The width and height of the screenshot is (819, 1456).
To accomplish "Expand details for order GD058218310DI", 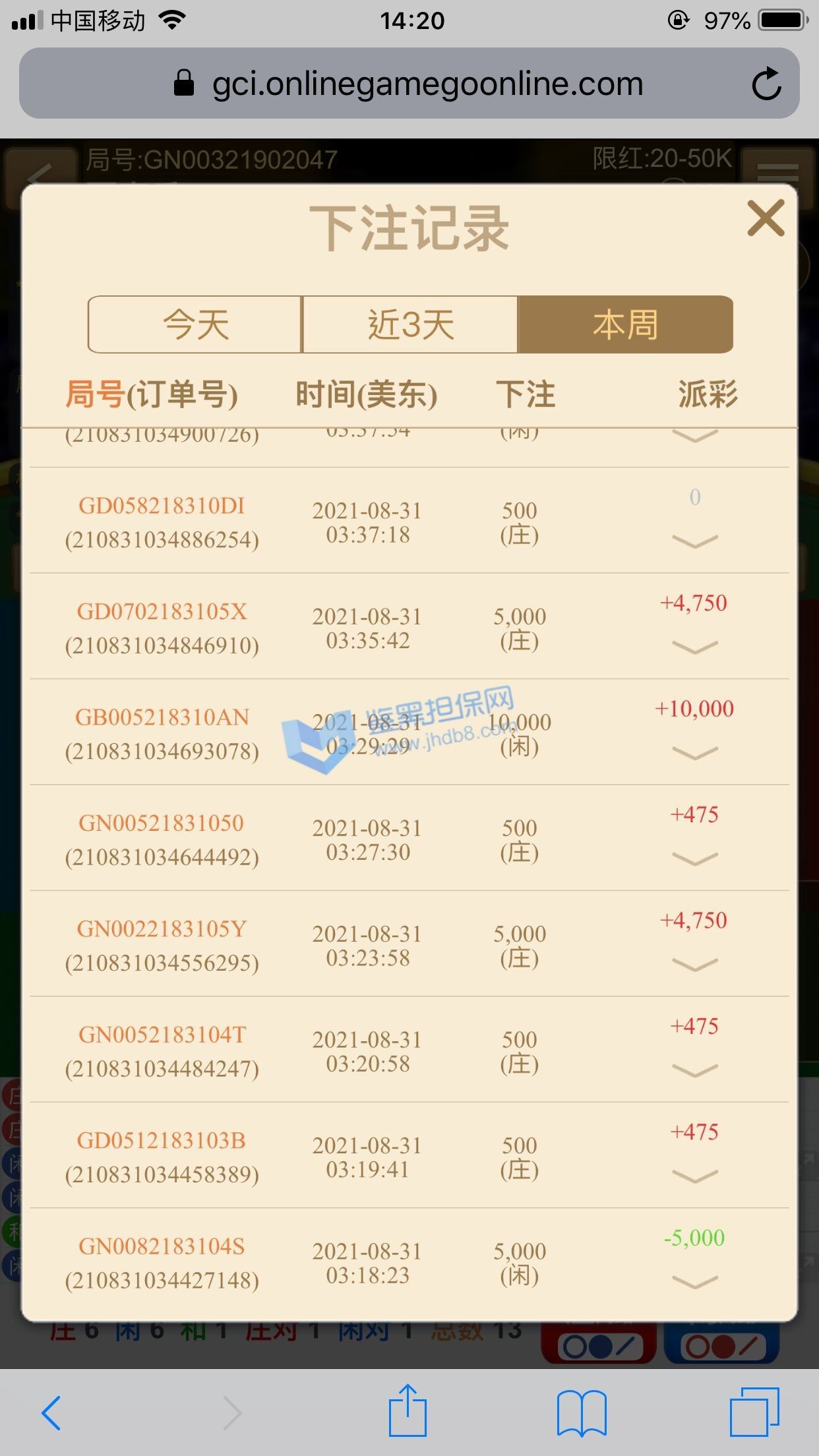I will 694,542.
